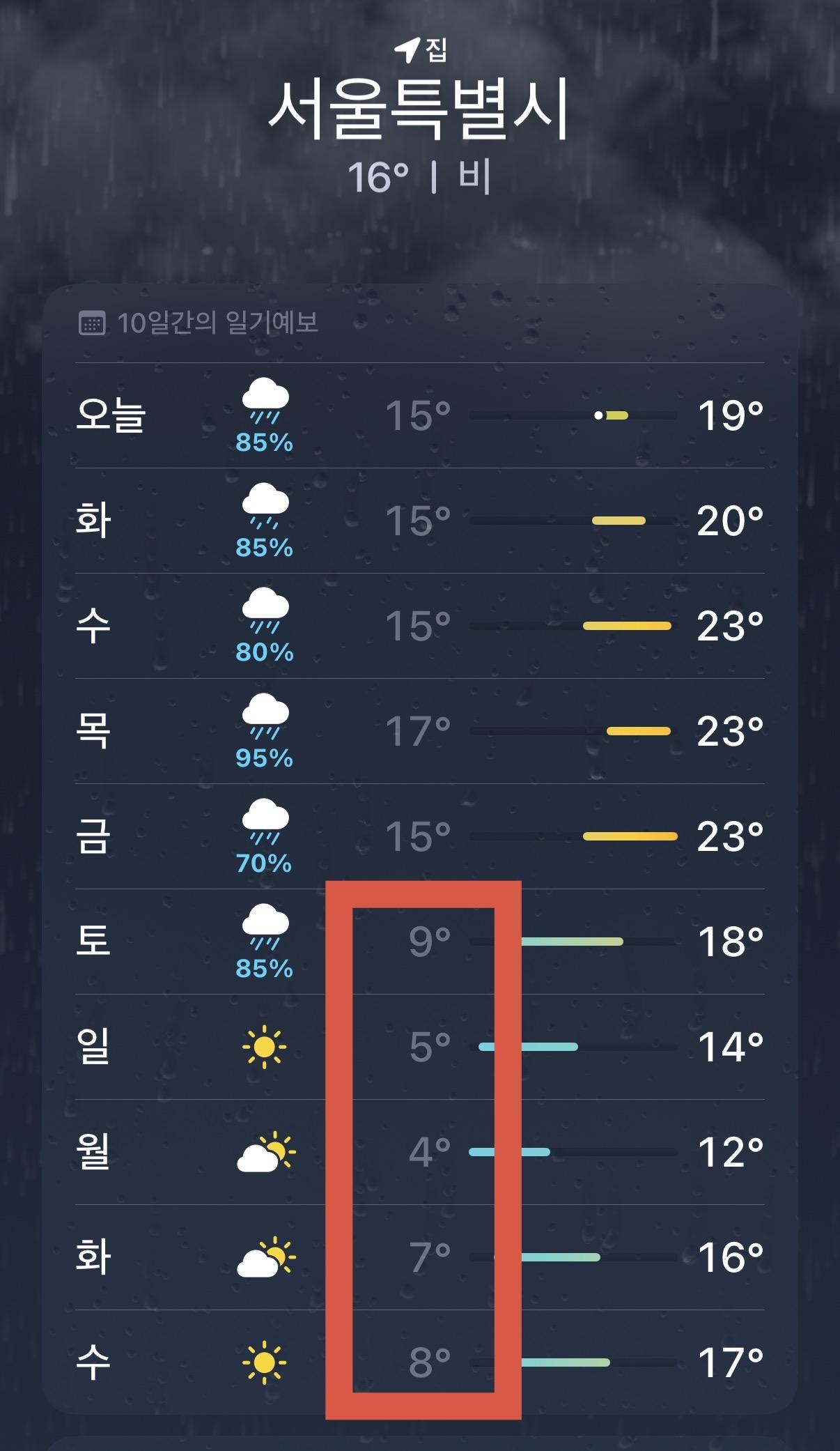
Task: Open the sunny 일 forecast row
Action: point(419,1047)
